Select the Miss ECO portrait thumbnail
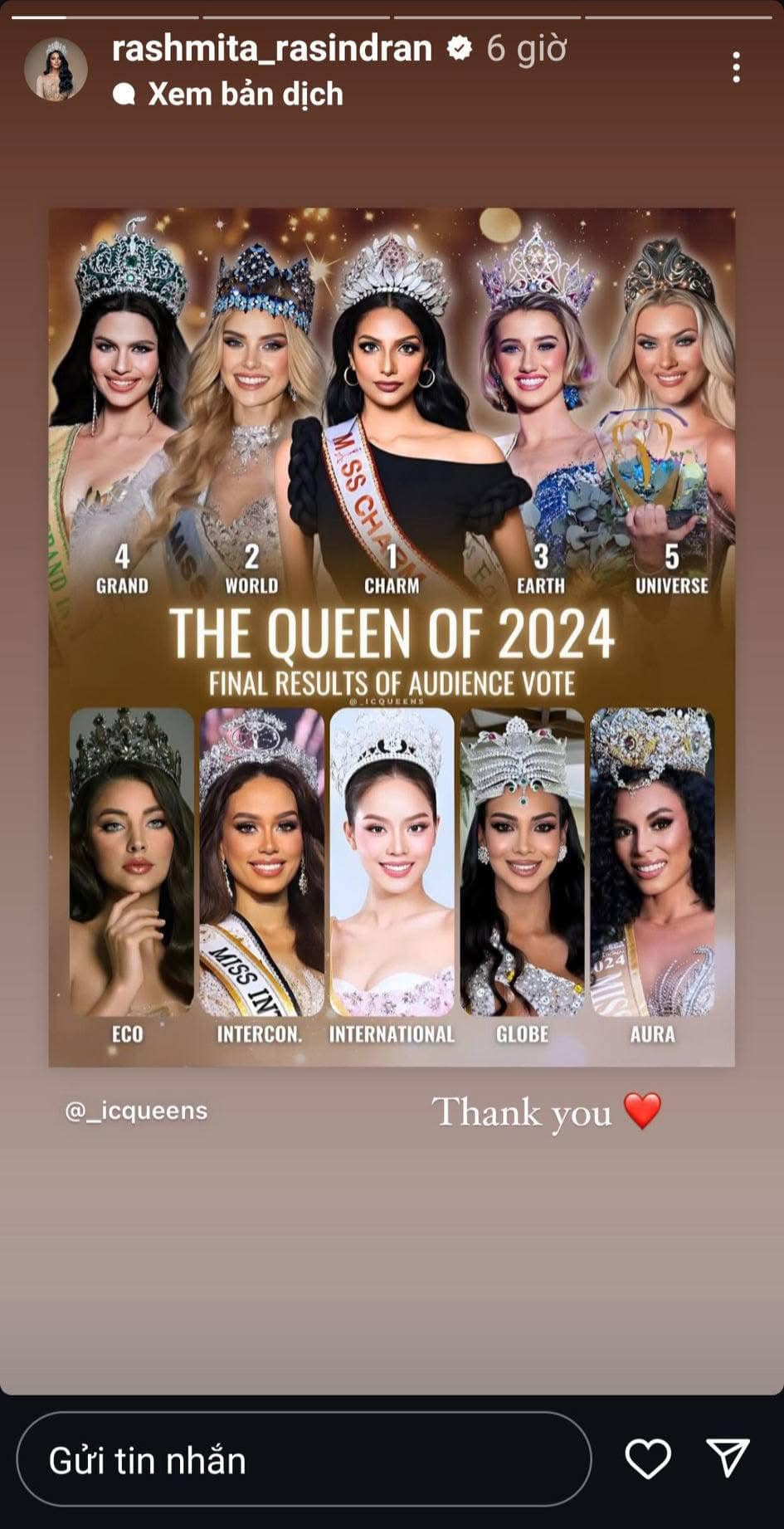The height and width of the screenshot is (1529, 784). [131, 863]
